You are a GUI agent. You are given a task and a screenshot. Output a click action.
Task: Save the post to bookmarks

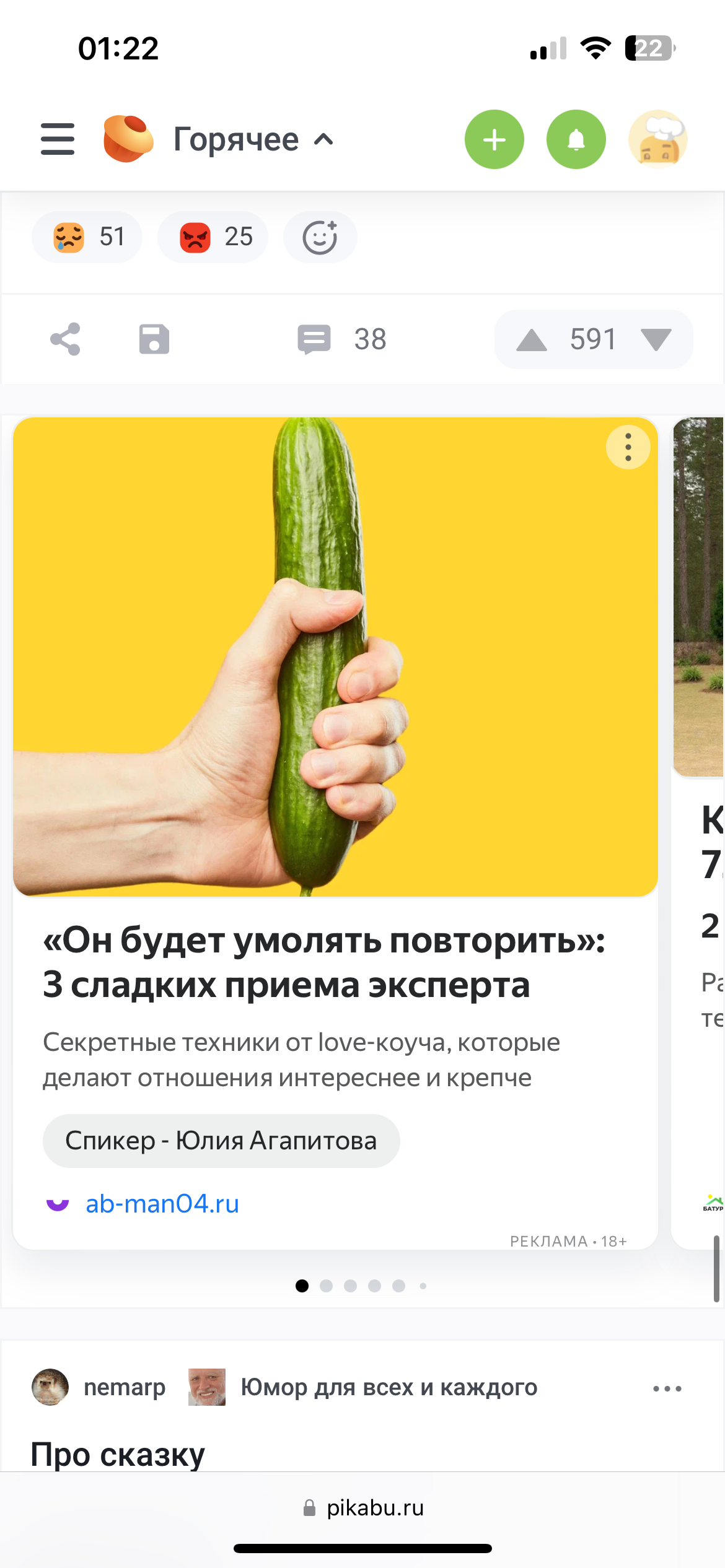154,339
